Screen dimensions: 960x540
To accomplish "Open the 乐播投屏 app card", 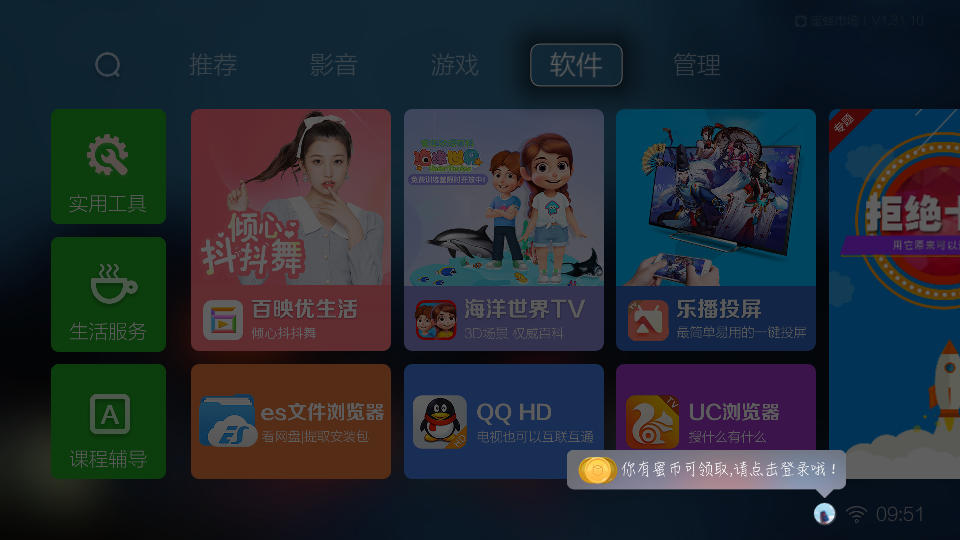I will (x=715, y=229).
